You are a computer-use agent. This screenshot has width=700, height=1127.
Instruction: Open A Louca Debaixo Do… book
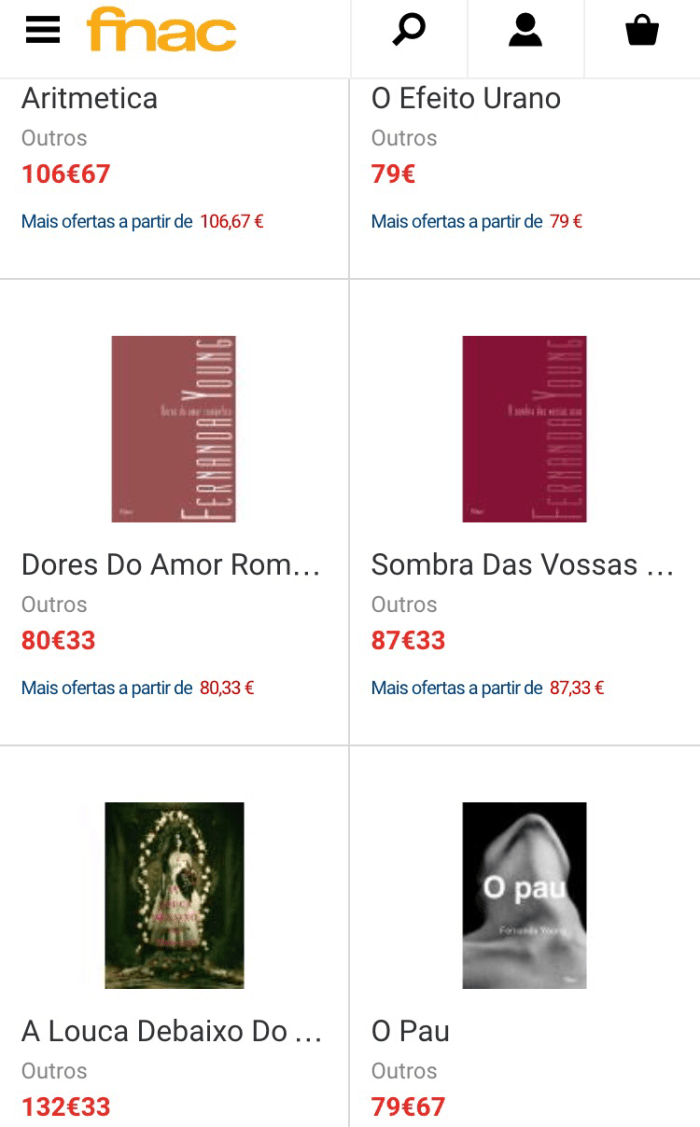[172, 1031]
